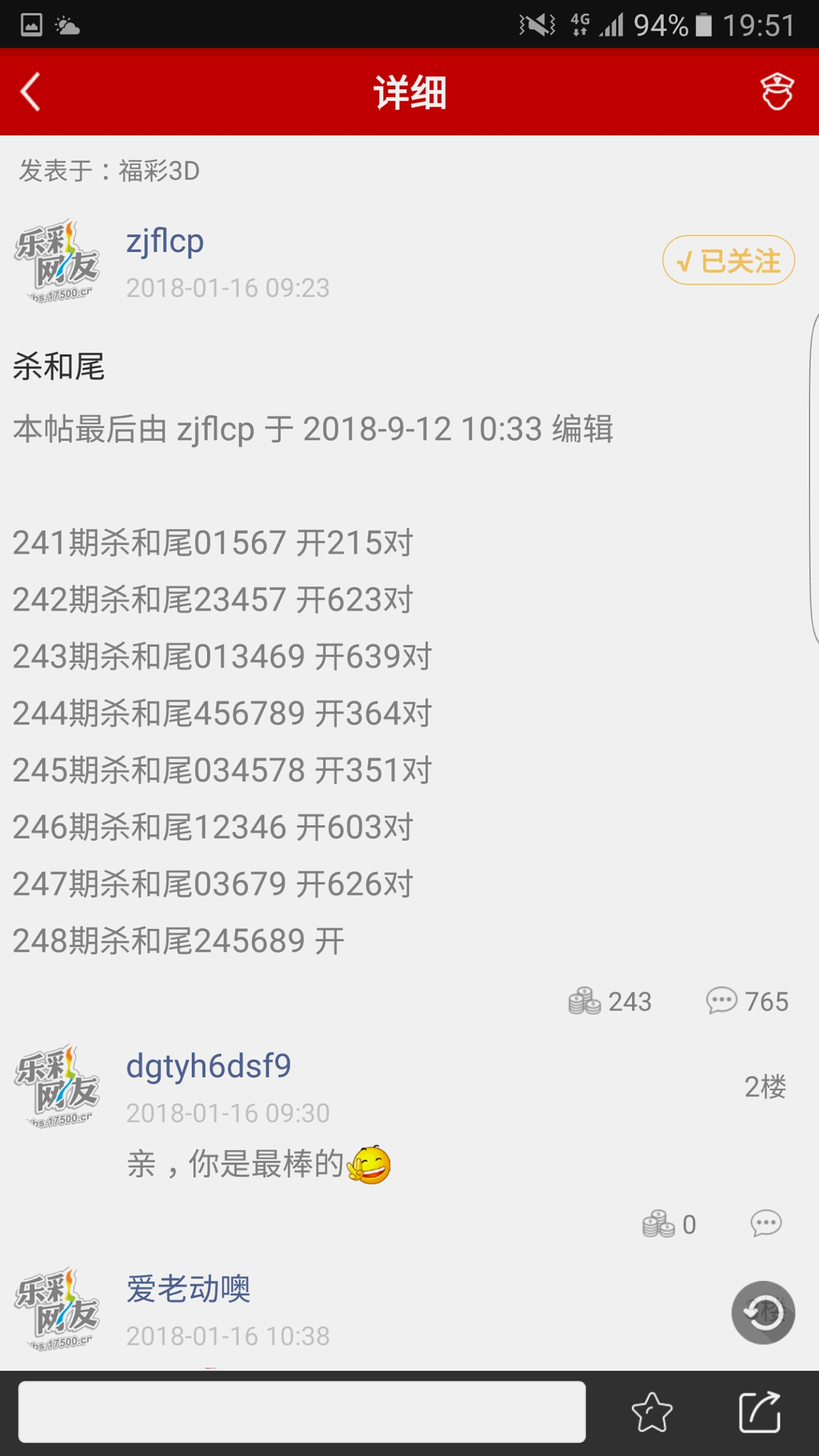The image size is (819, 1456).
Task: Tap the coins icon showing 243
Action: click(x=585, y=1001)
